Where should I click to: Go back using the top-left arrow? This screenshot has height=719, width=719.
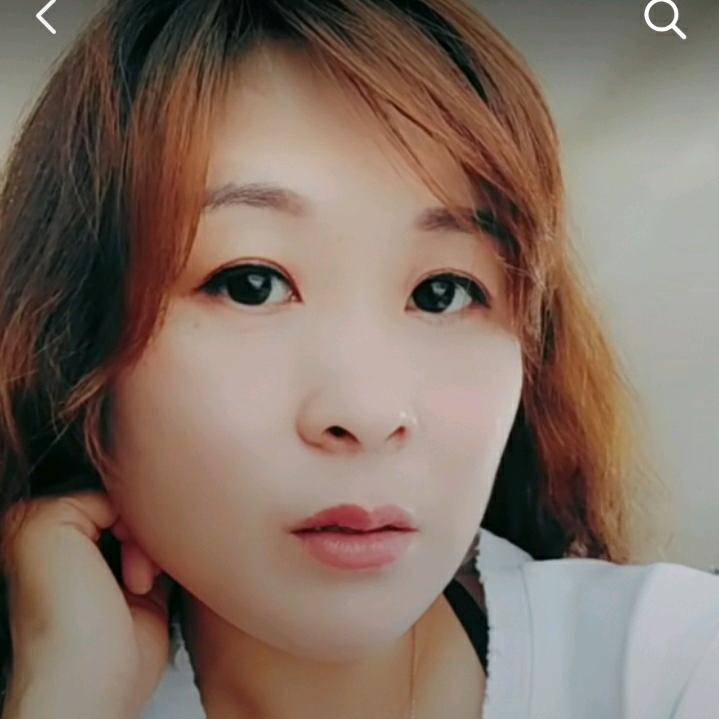click(x=46, y=16)
